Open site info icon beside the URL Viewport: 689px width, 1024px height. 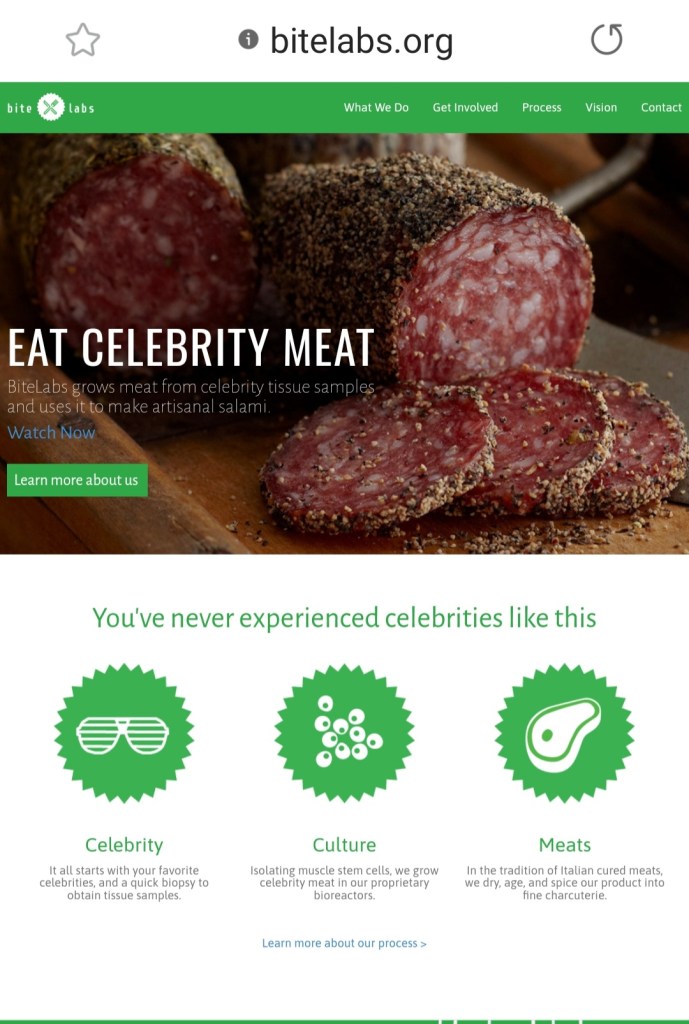[248, 40]
